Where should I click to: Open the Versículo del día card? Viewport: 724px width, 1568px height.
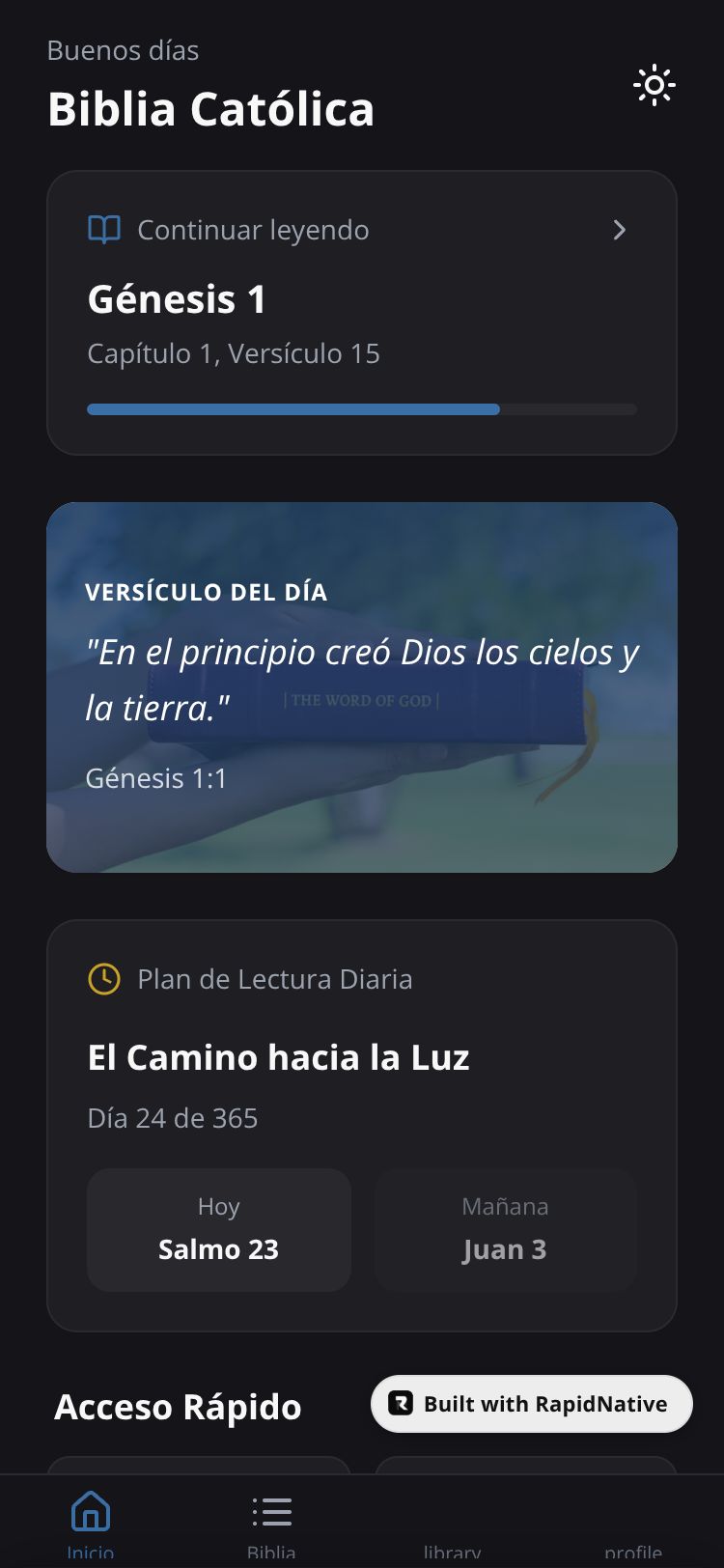[361, 686]
